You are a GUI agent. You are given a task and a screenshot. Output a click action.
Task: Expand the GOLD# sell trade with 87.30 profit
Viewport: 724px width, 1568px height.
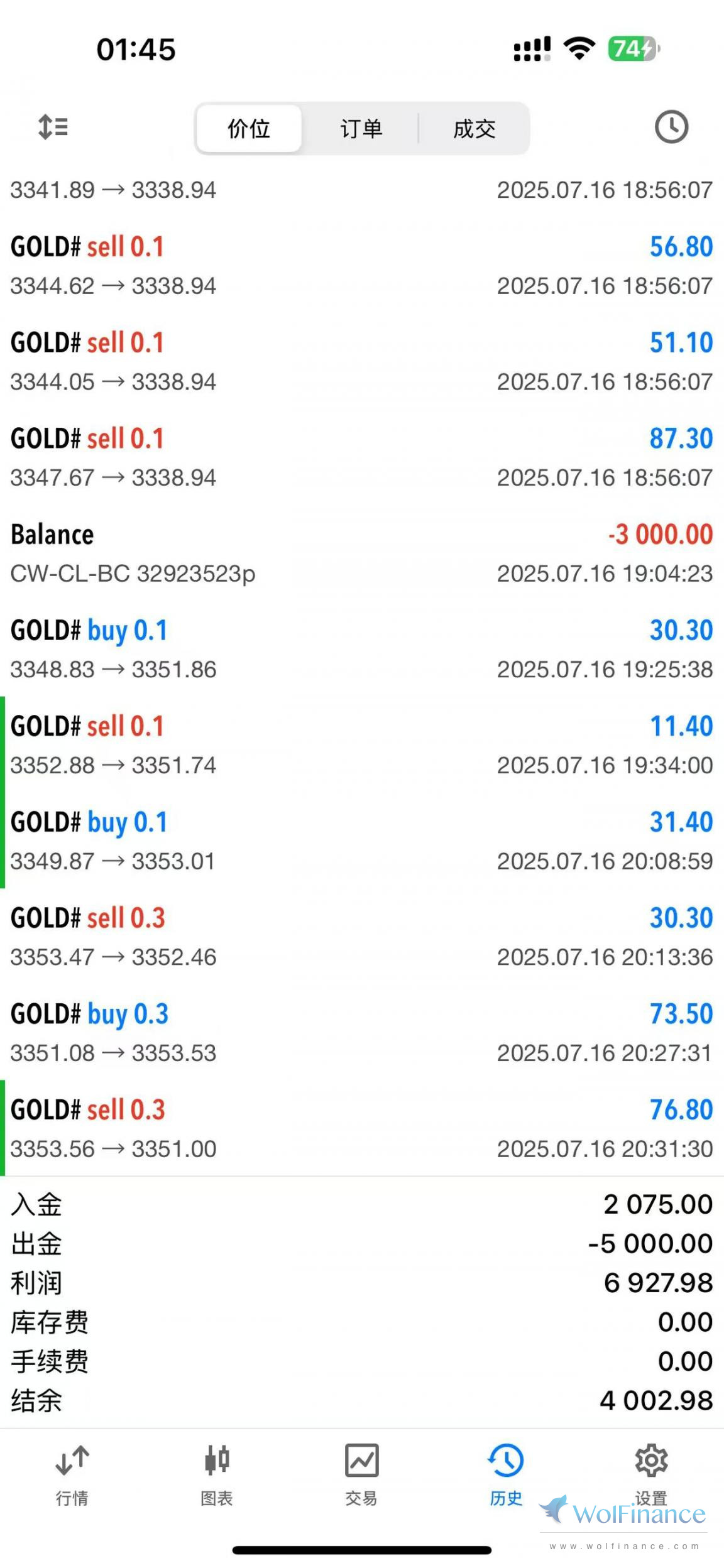point(362,457)
